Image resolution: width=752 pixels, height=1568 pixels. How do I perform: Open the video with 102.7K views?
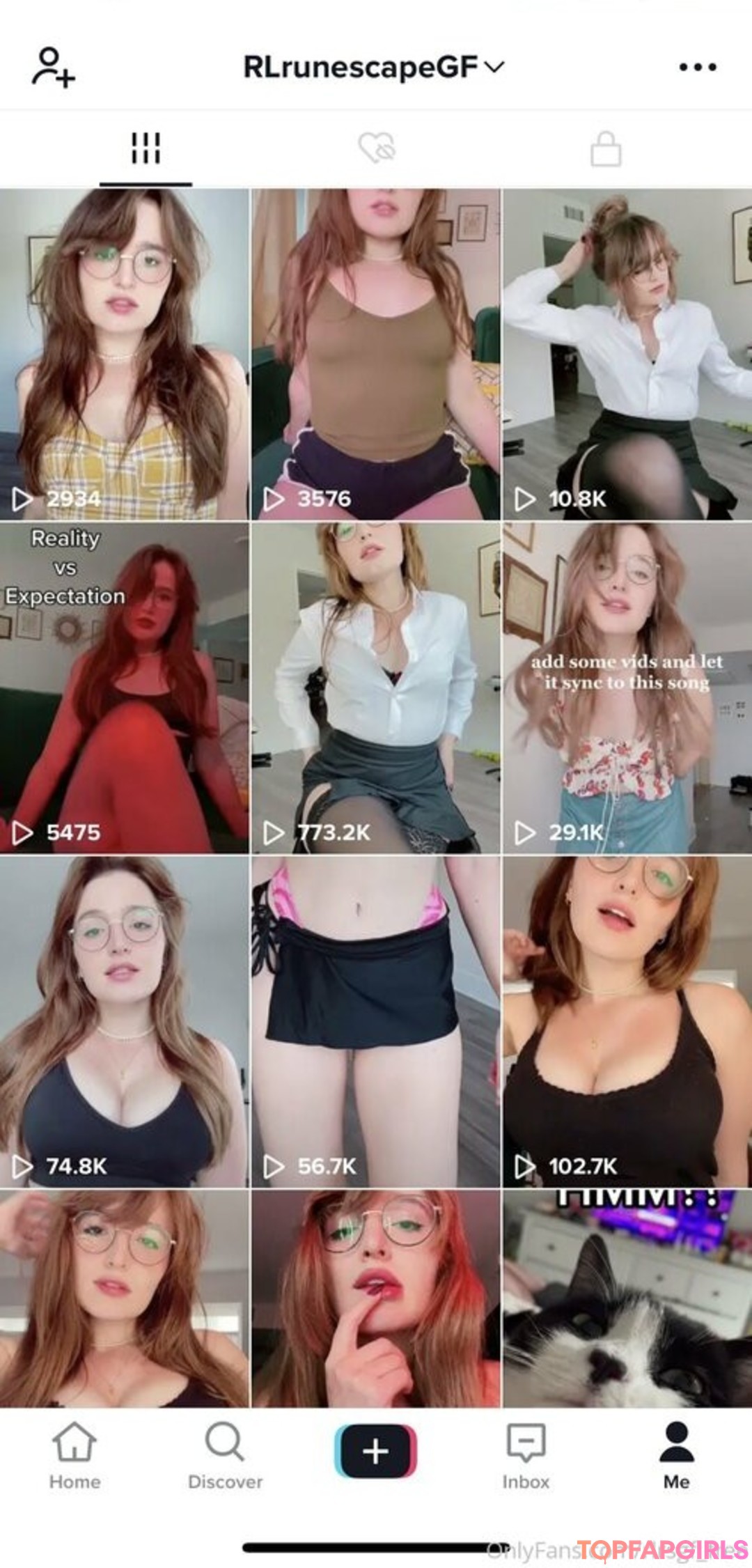(627, 1022)
